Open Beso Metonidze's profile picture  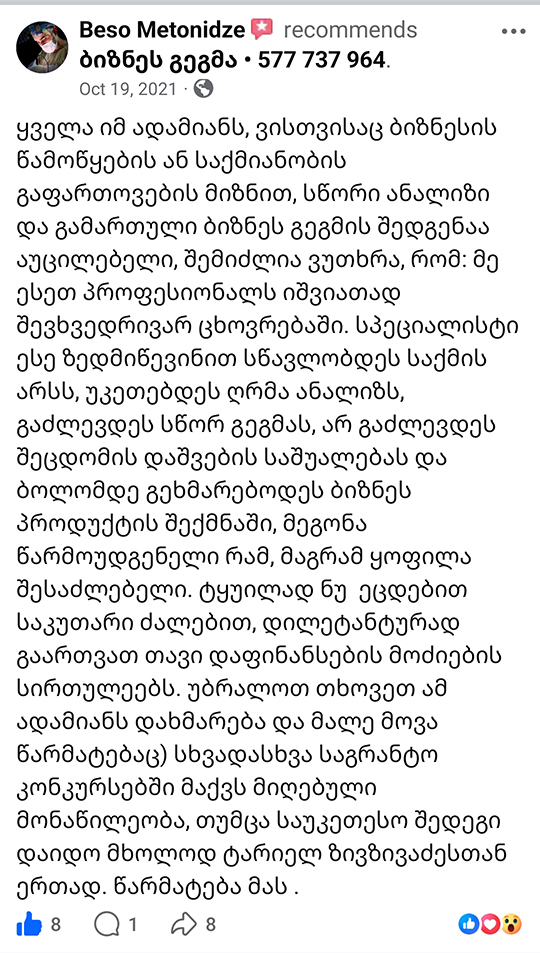(42, 47)
